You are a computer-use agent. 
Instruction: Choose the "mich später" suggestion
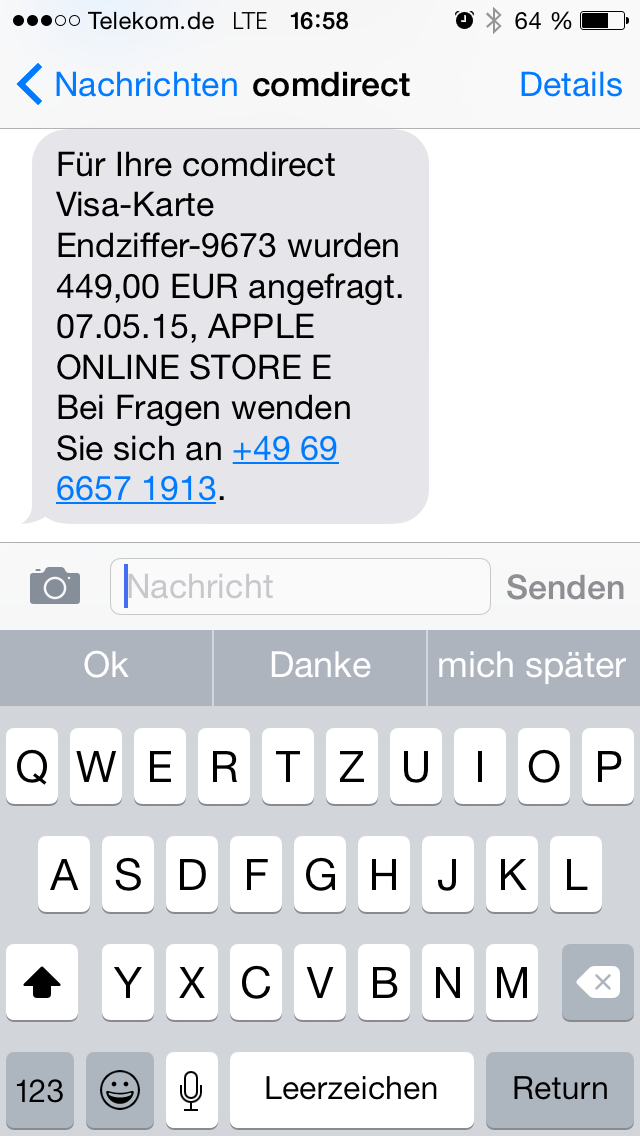point(532,665)
